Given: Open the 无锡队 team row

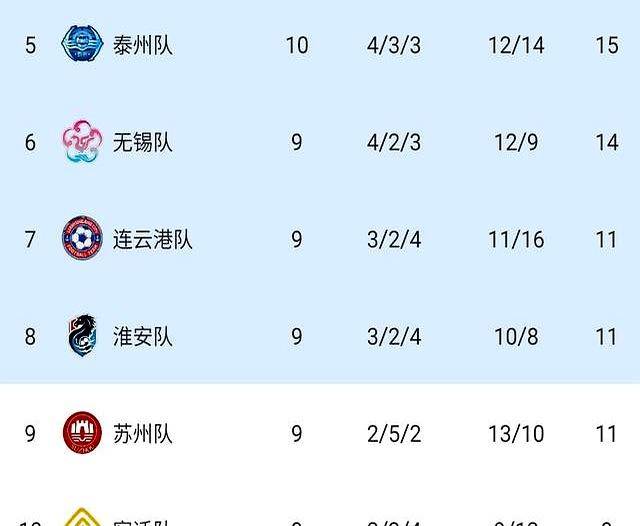Looking at the screenshot, I should coord(142,143).
